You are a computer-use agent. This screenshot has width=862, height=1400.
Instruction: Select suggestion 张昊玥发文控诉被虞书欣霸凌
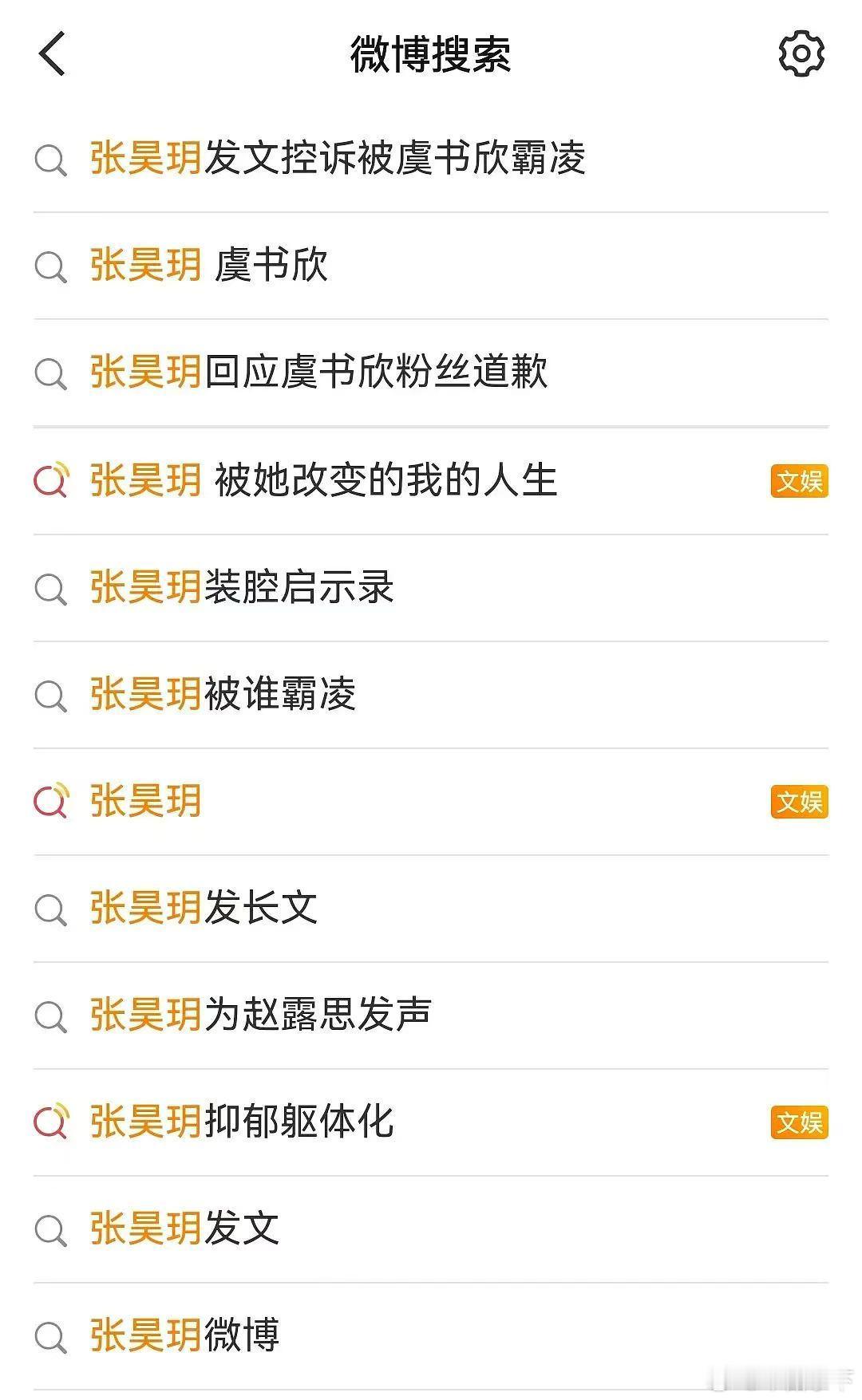tap(338, 158)
